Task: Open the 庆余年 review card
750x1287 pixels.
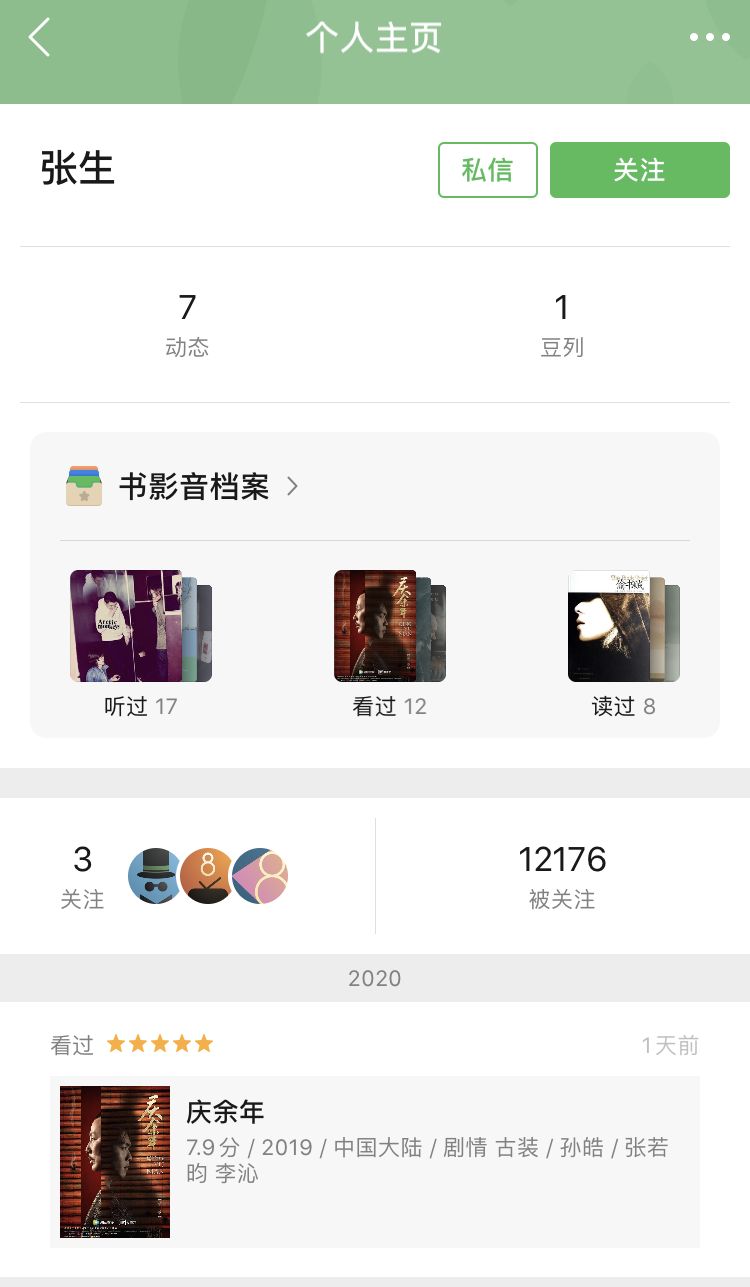Action: 374,1161
